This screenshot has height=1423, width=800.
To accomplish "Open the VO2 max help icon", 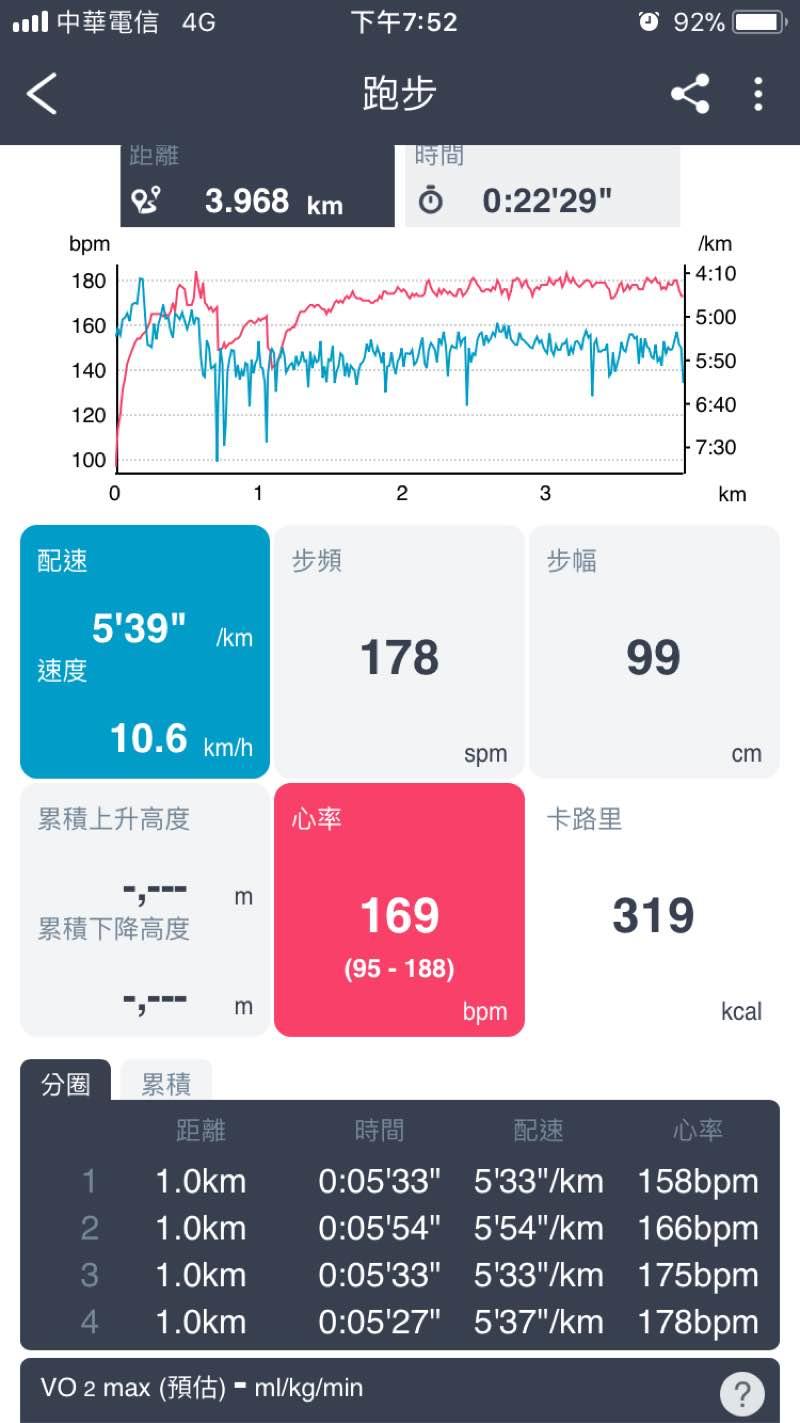I will (x=742, y=1391).
